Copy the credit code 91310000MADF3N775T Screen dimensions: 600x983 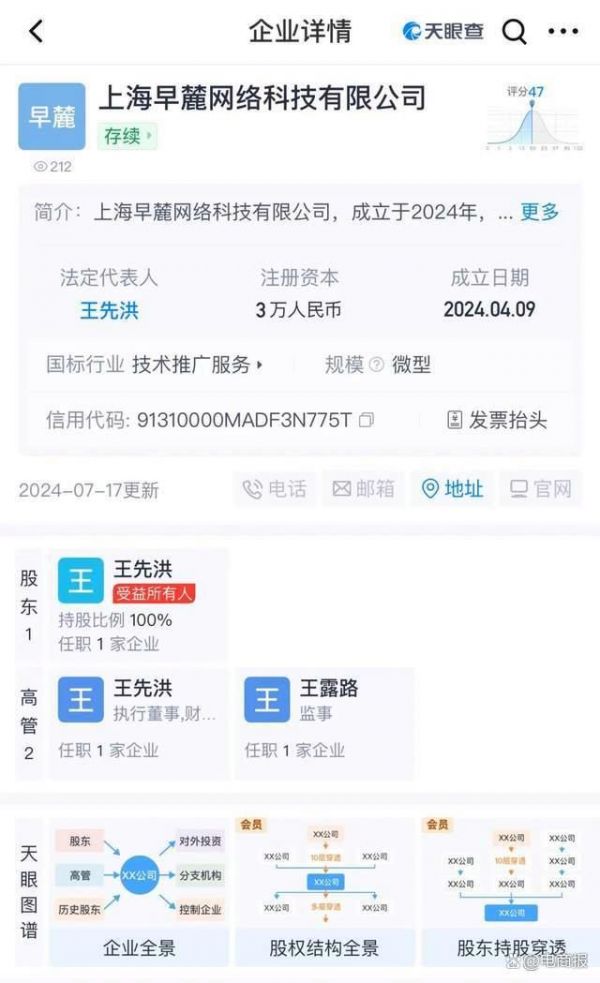367,420
